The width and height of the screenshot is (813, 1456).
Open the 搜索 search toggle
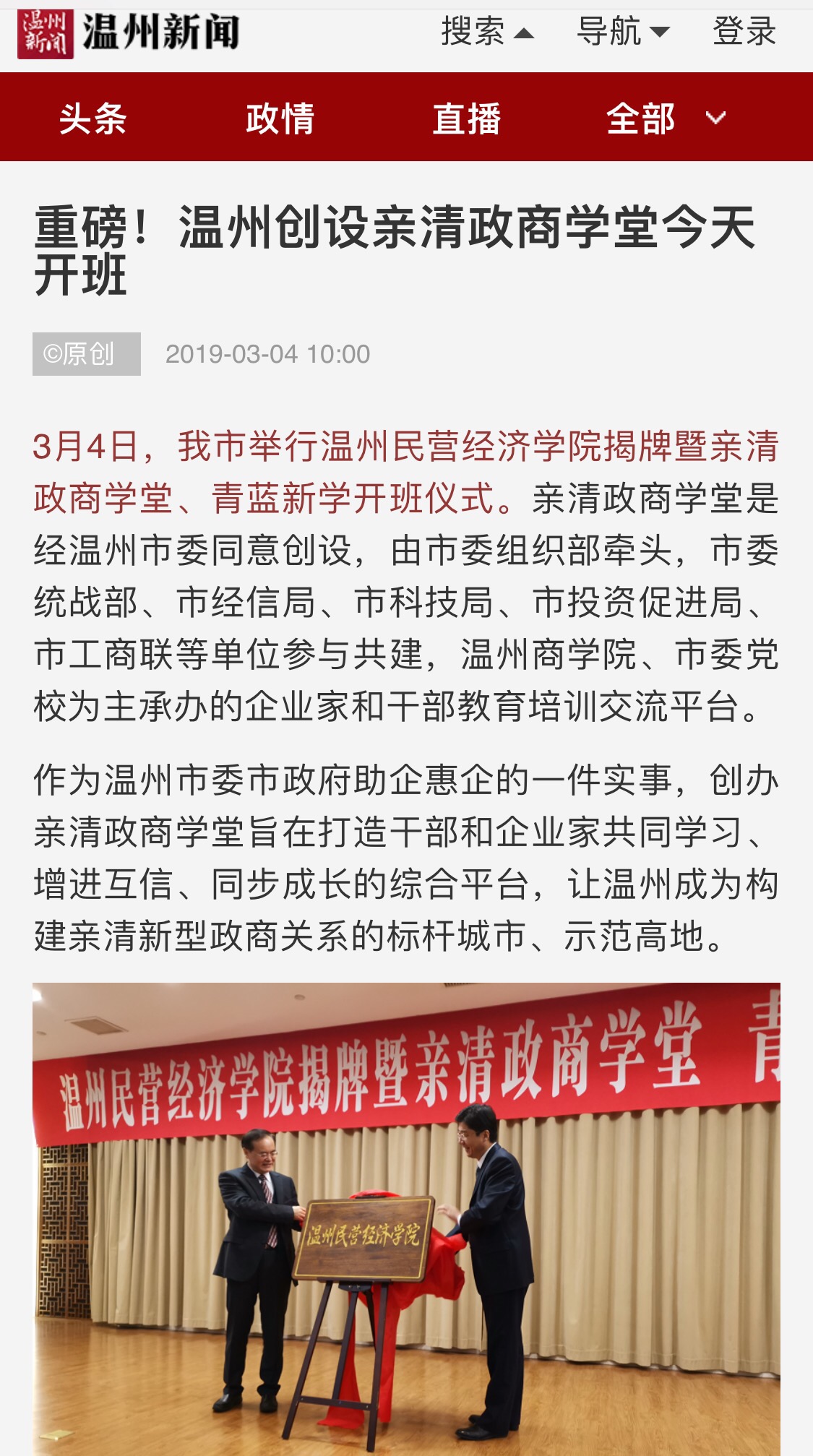click(x=486, y=32)
